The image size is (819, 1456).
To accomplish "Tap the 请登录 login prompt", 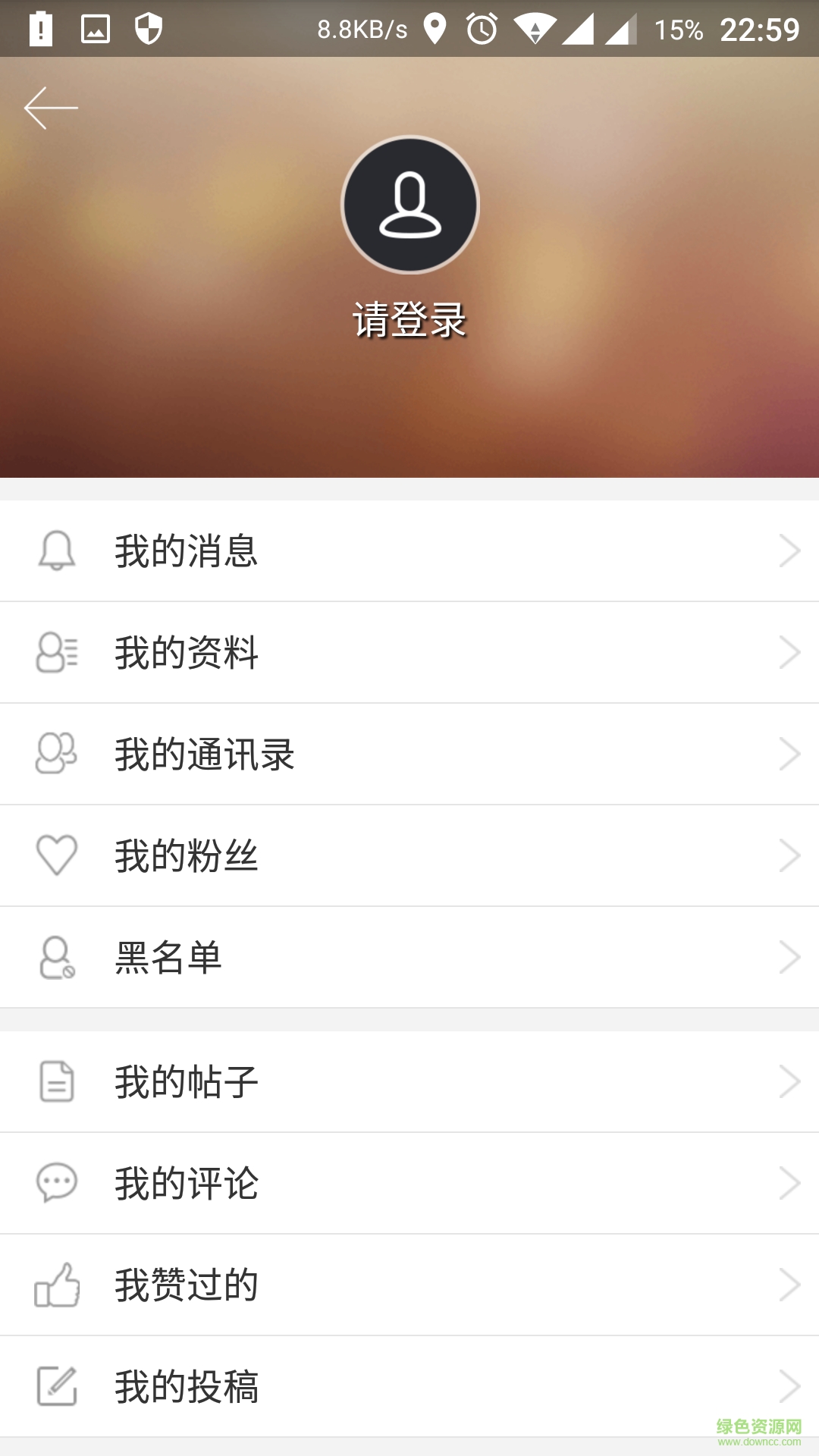I will (409, 320).
